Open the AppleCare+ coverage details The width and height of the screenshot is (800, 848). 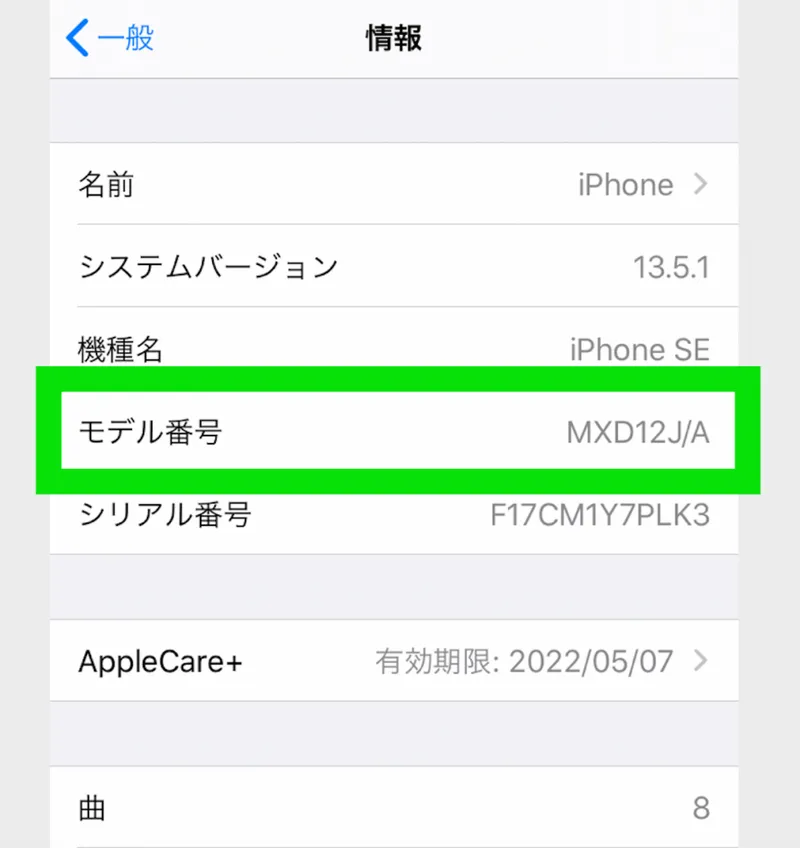tap(394, 661)
